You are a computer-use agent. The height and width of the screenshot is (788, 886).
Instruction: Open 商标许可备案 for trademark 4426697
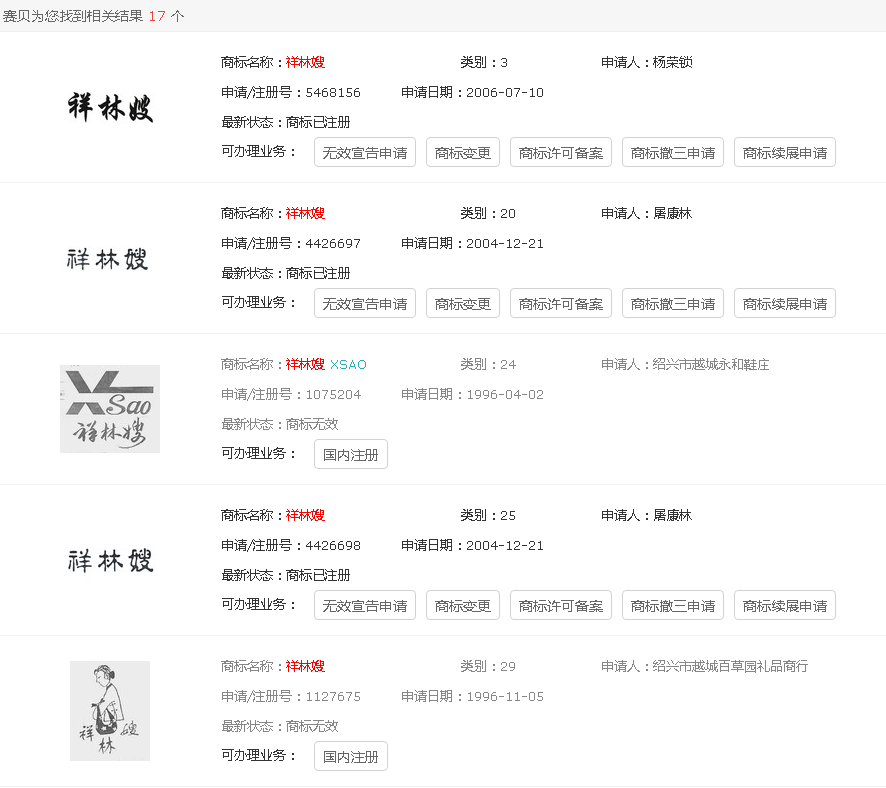tap(560, 304)
